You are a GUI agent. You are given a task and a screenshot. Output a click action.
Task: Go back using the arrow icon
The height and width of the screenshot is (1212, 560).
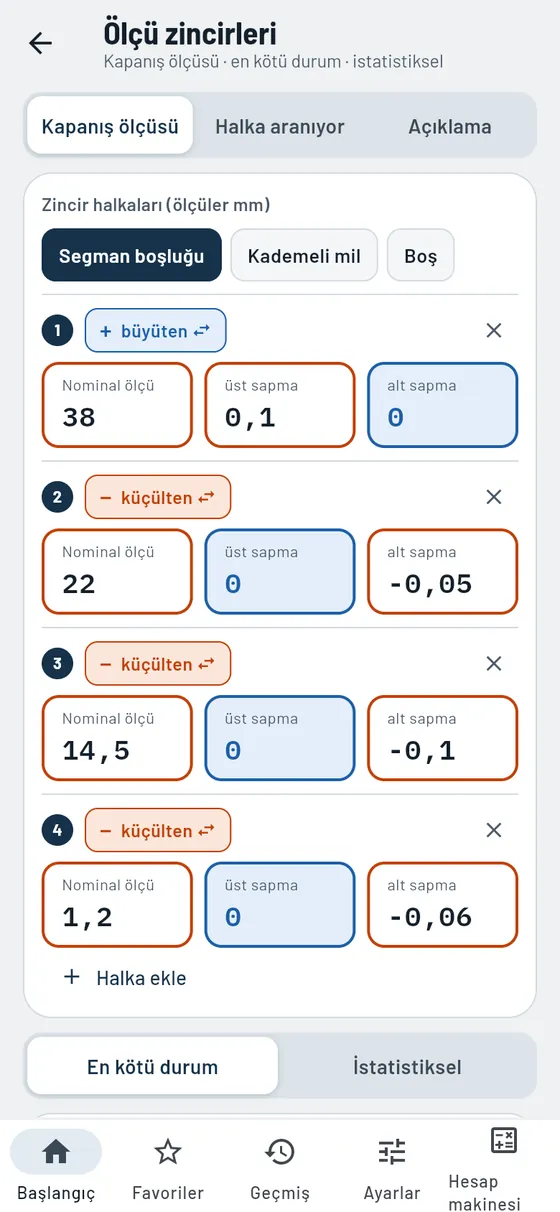click(x=41, y=43)
